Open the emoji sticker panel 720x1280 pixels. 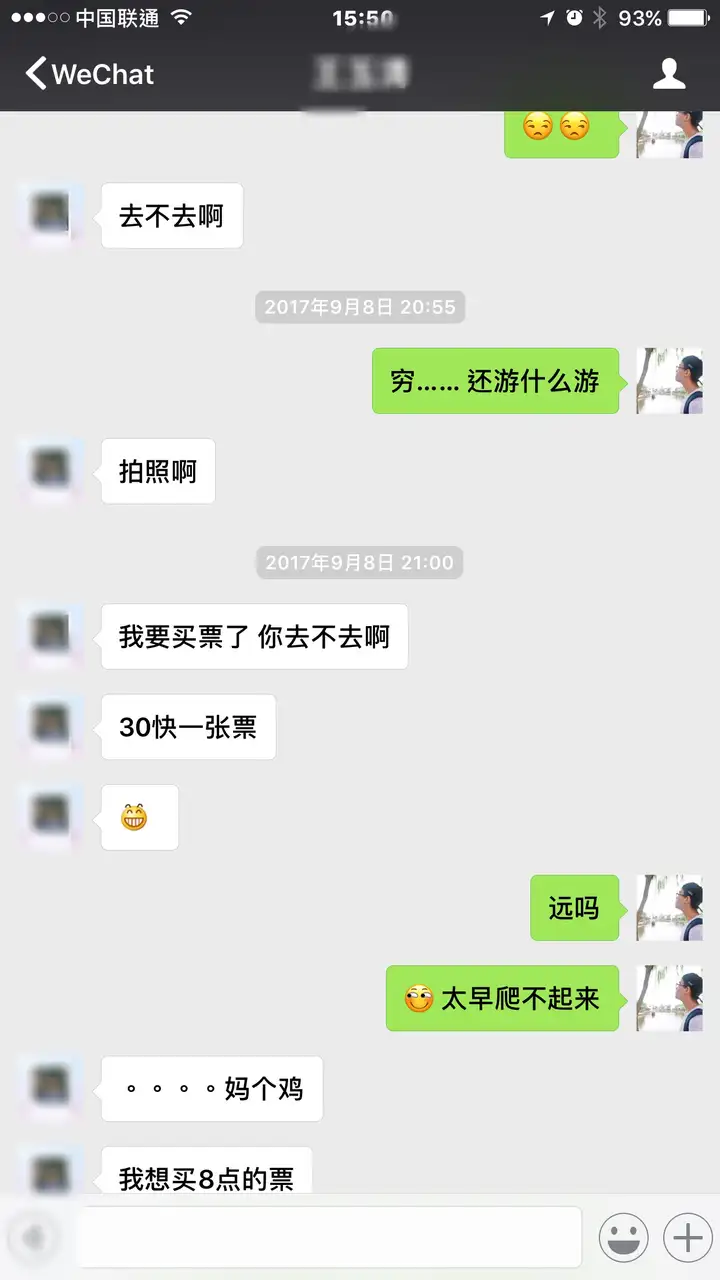pos(623,1238)
